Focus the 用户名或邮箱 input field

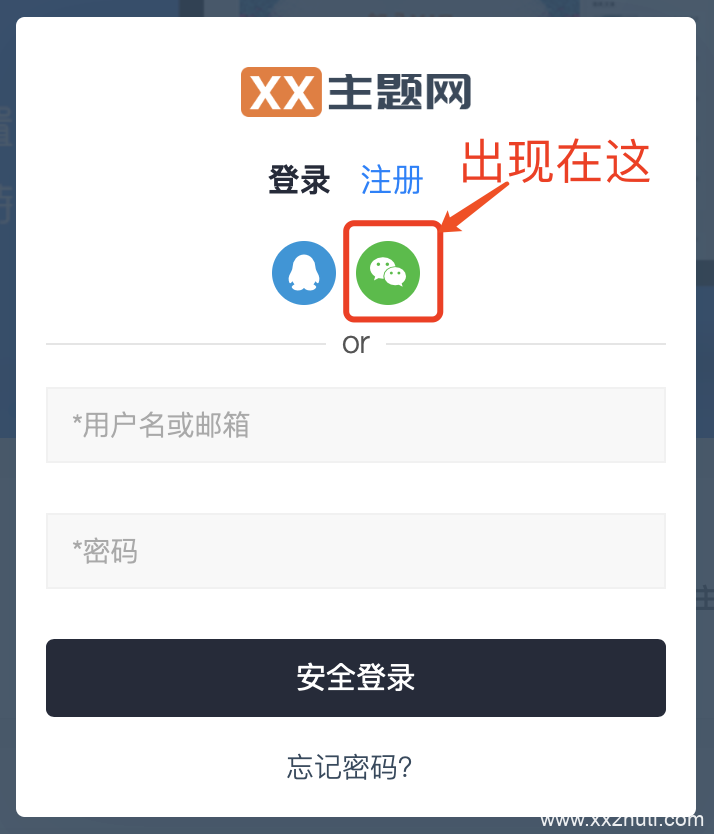[x=355, y=425]
